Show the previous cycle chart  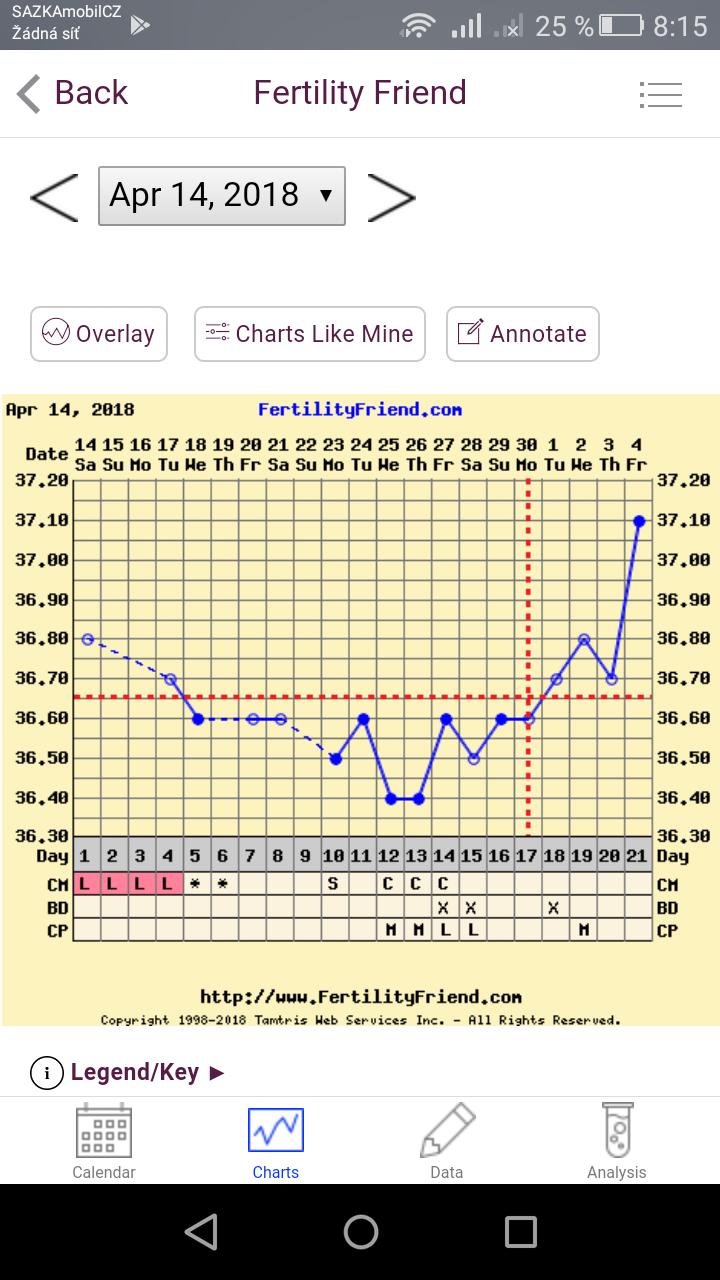coord(54,197)
